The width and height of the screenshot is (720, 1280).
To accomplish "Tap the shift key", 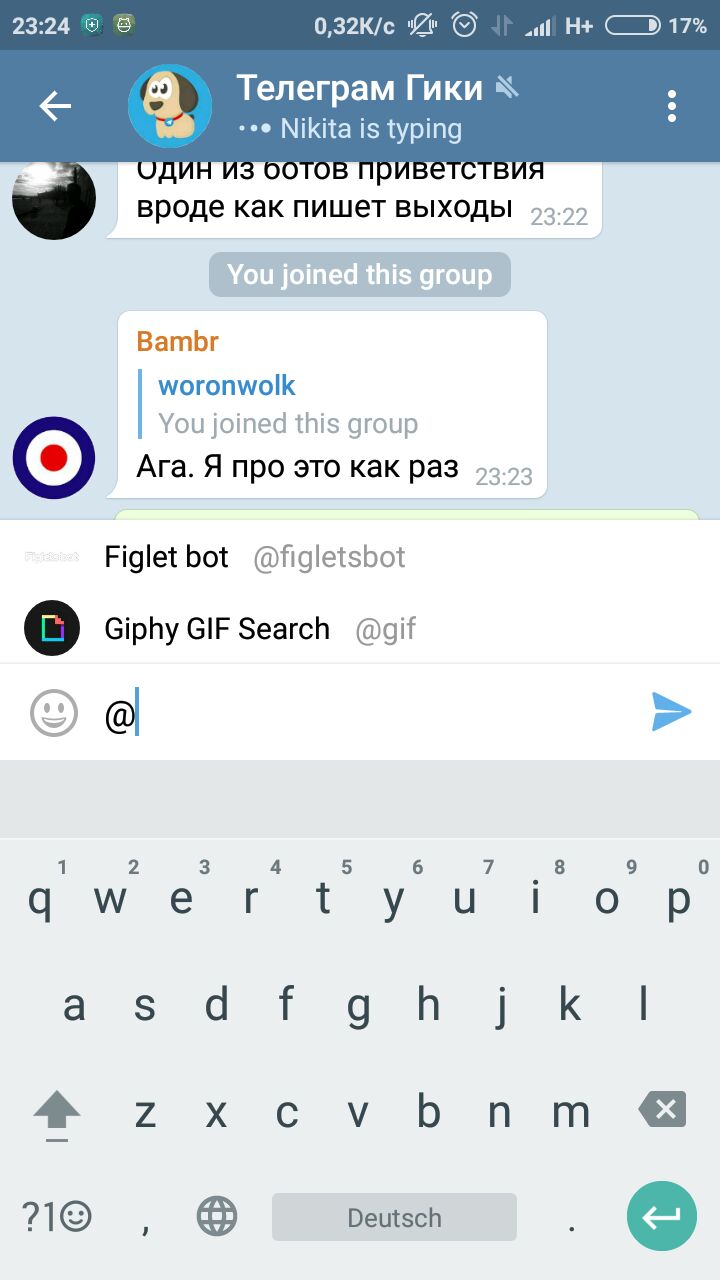I will pyautogui.click(x=57, y=1112).
